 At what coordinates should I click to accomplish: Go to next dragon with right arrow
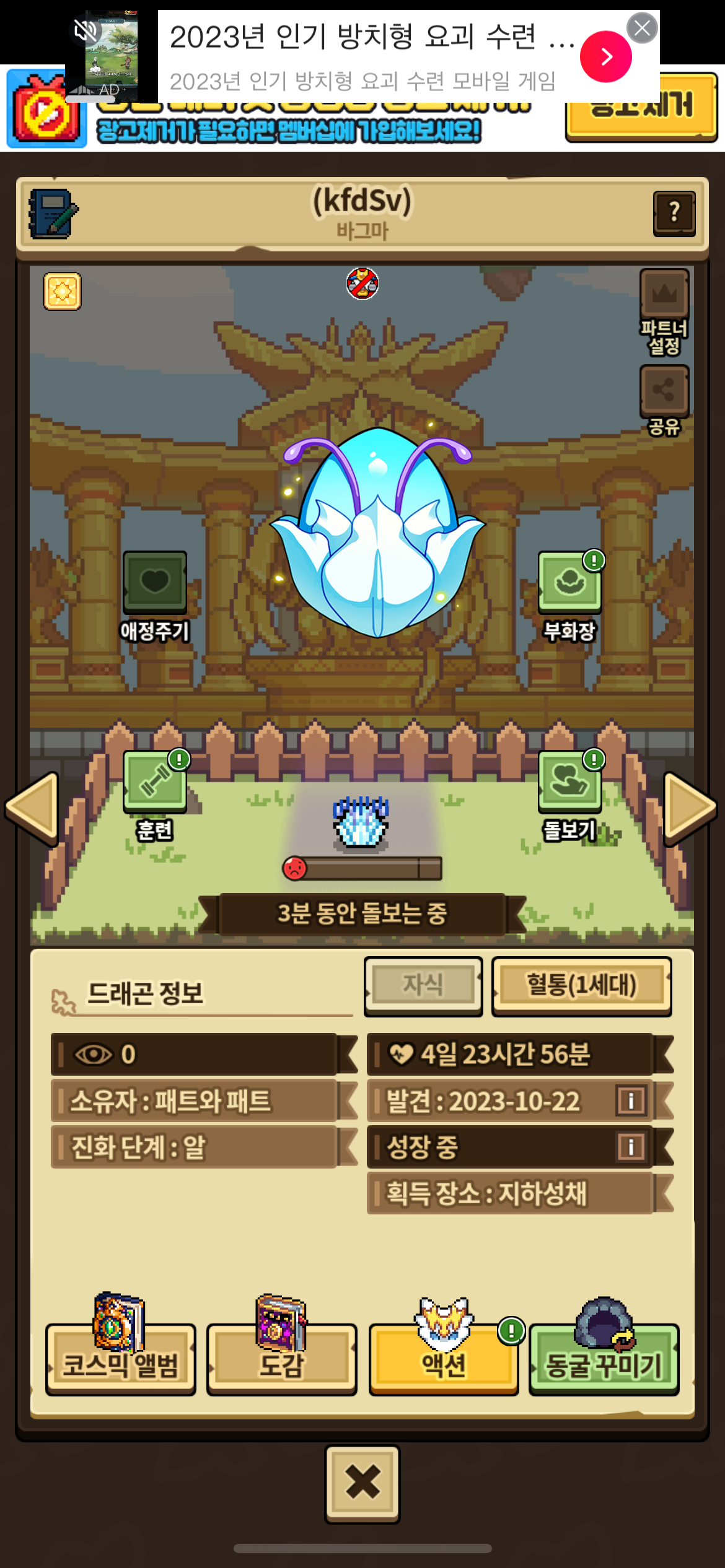coord(690,808)
